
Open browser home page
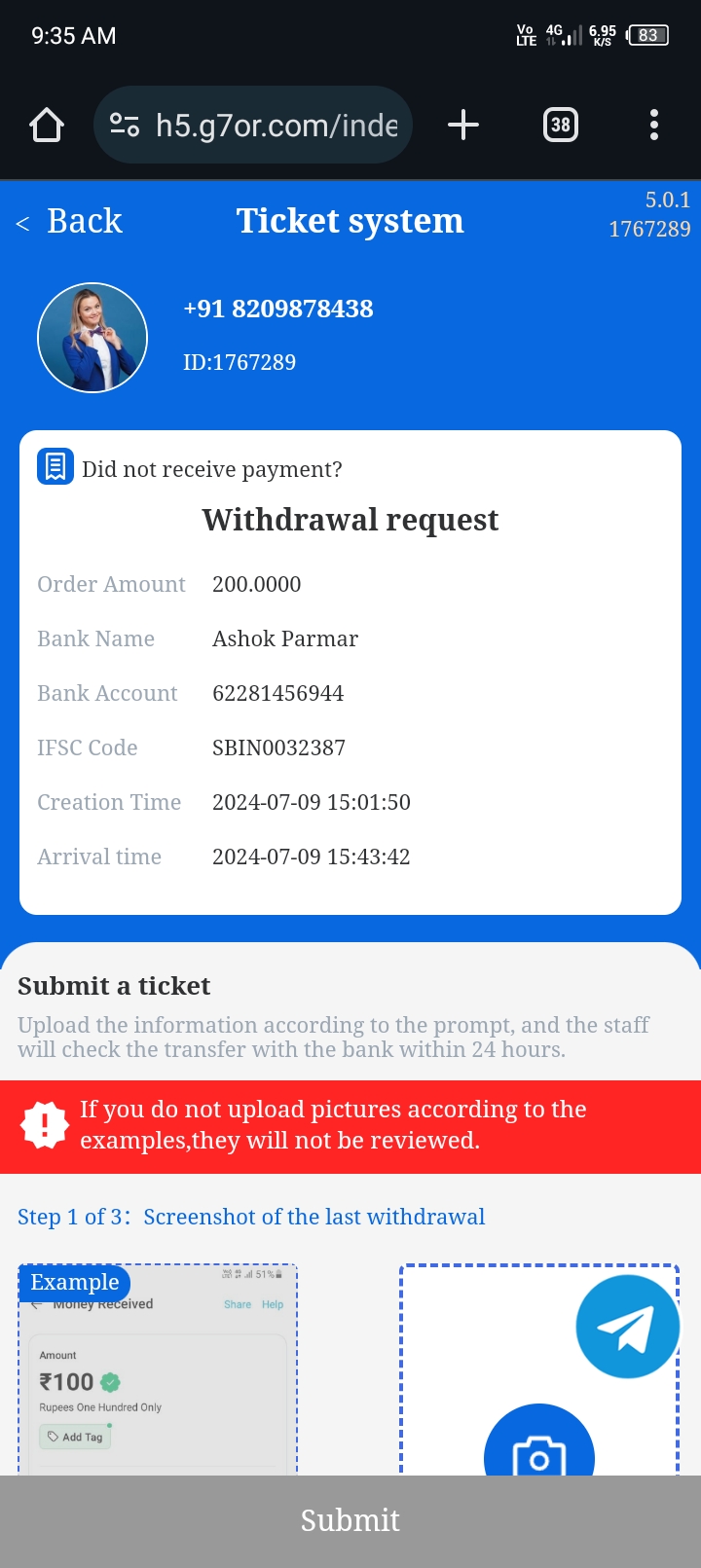coord(47,125)
